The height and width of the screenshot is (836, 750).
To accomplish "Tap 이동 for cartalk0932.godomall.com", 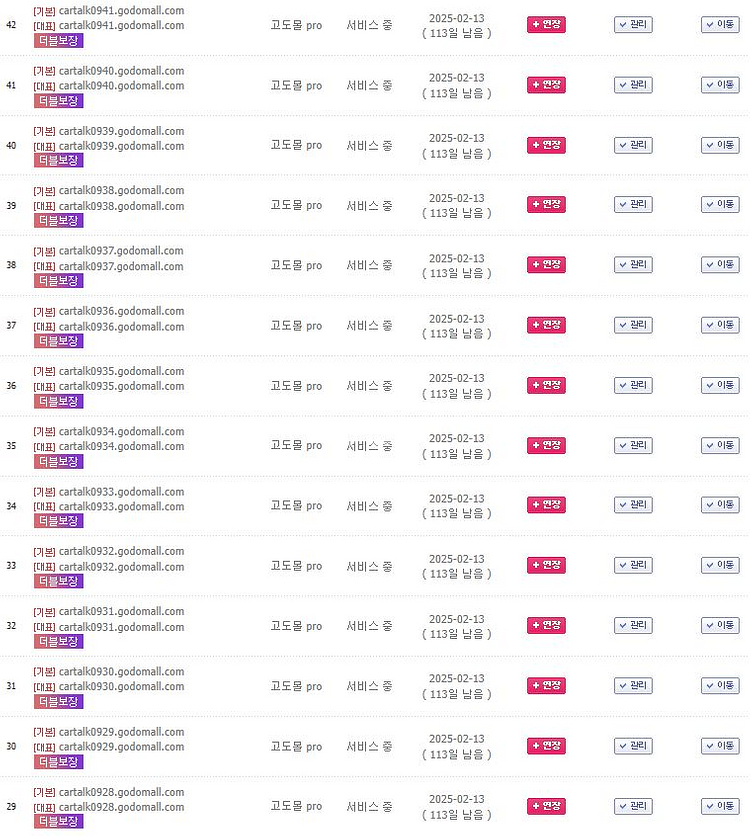I will 720,565.
